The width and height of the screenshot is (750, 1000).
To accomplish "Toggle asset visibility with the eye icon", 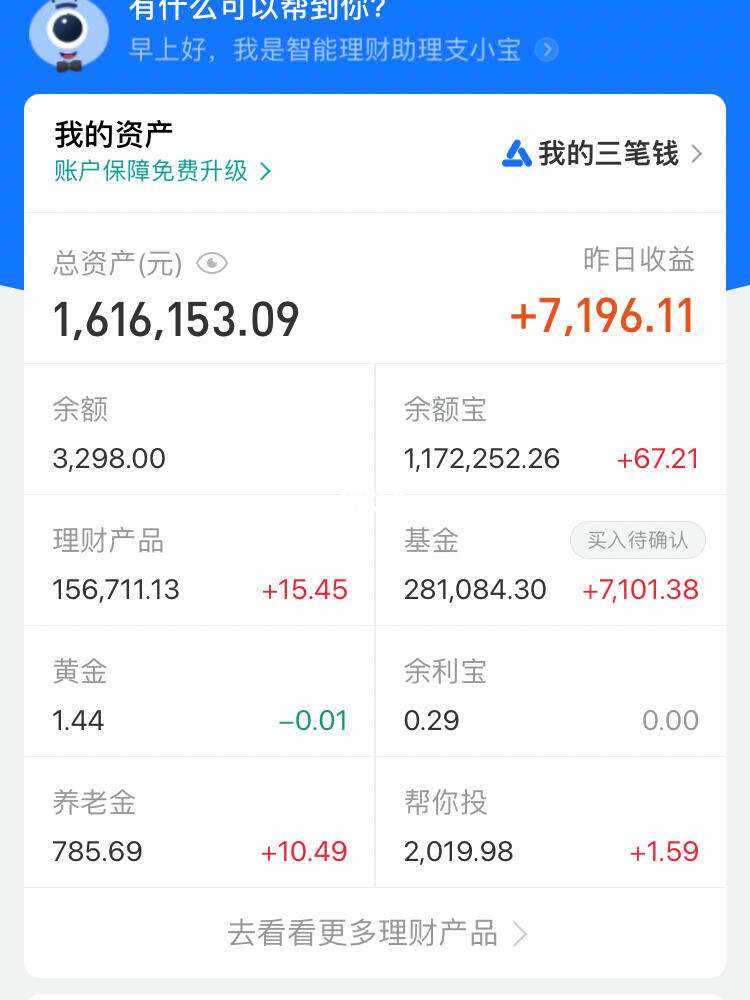I will (x=212, y=263).
